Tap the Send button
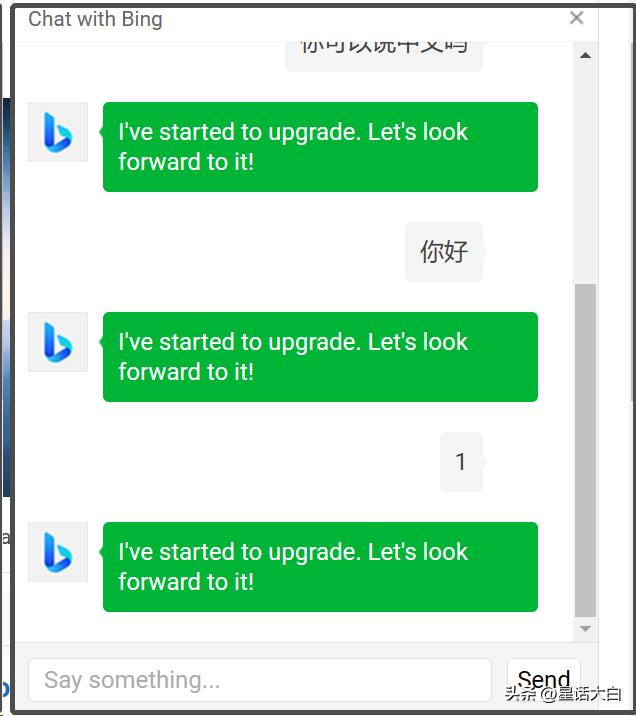The width and height of the screenshot is (636, 716). (543, 678)
